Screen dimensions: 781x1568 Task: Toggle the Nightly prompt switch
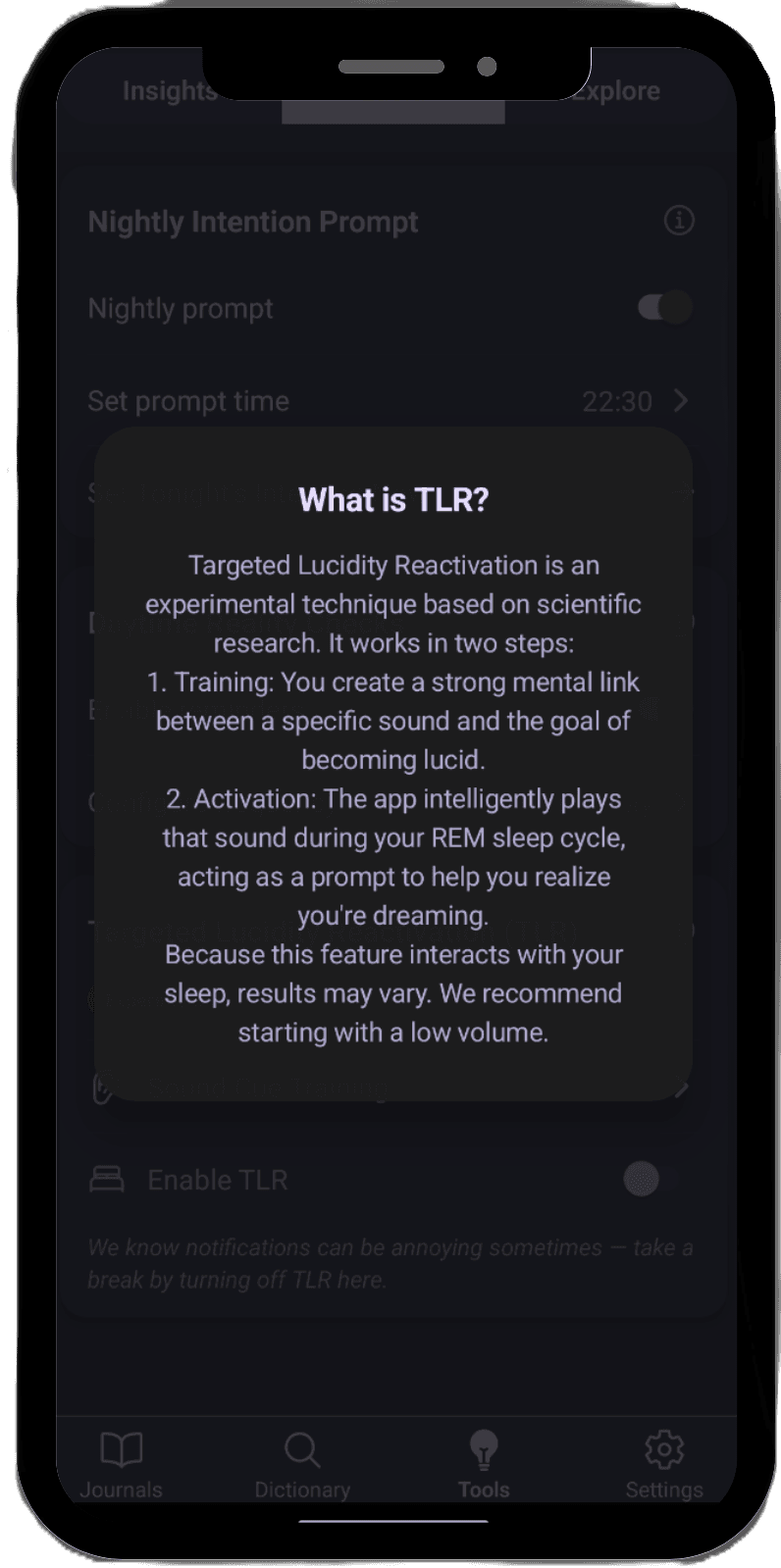[x=664, y=308]
